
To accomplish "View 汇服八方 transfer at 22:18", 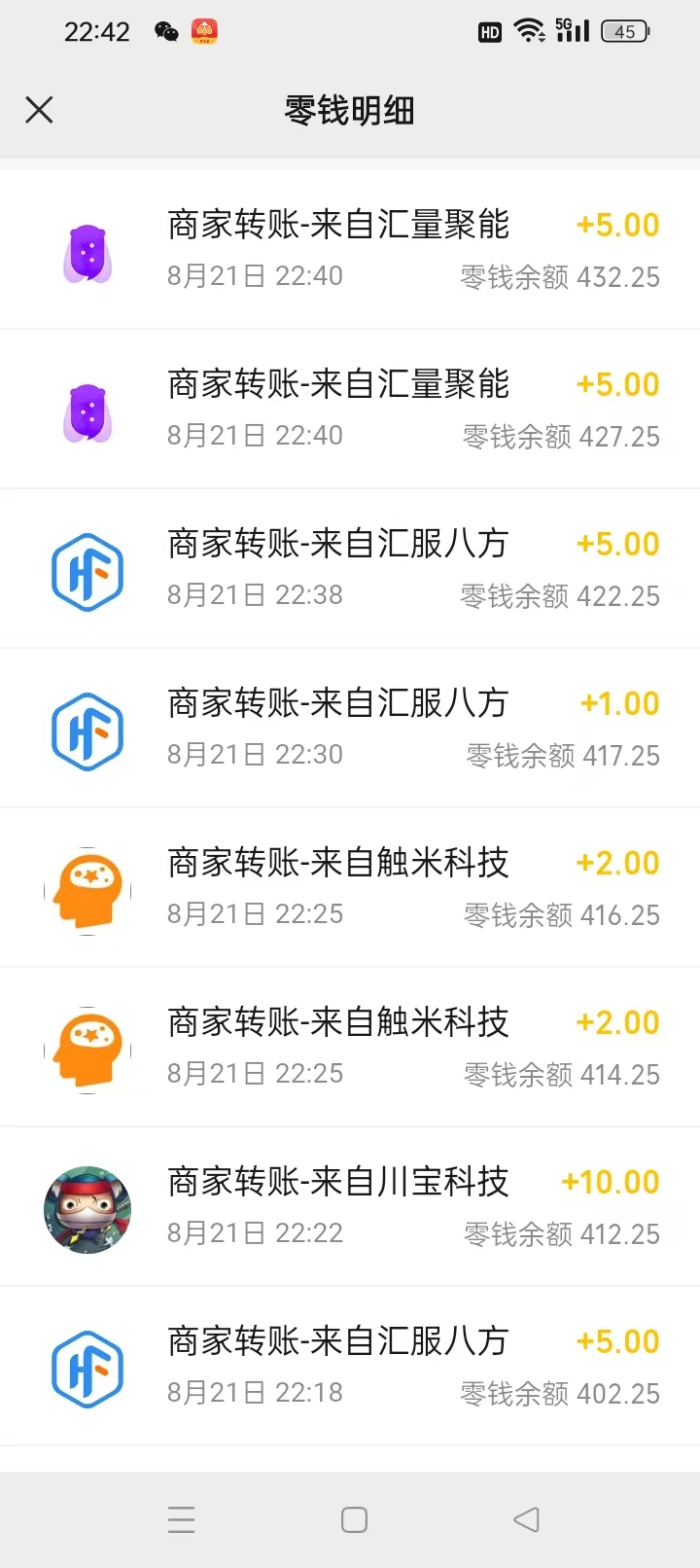I will click(x=350, y=1367).
